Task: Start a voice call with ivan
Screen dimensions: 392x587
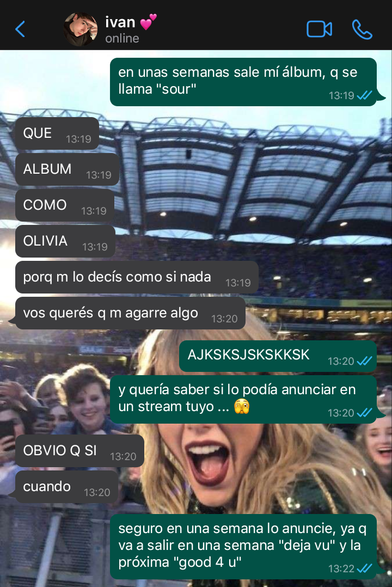Action: pyautogui.click(x=362, y=29)
